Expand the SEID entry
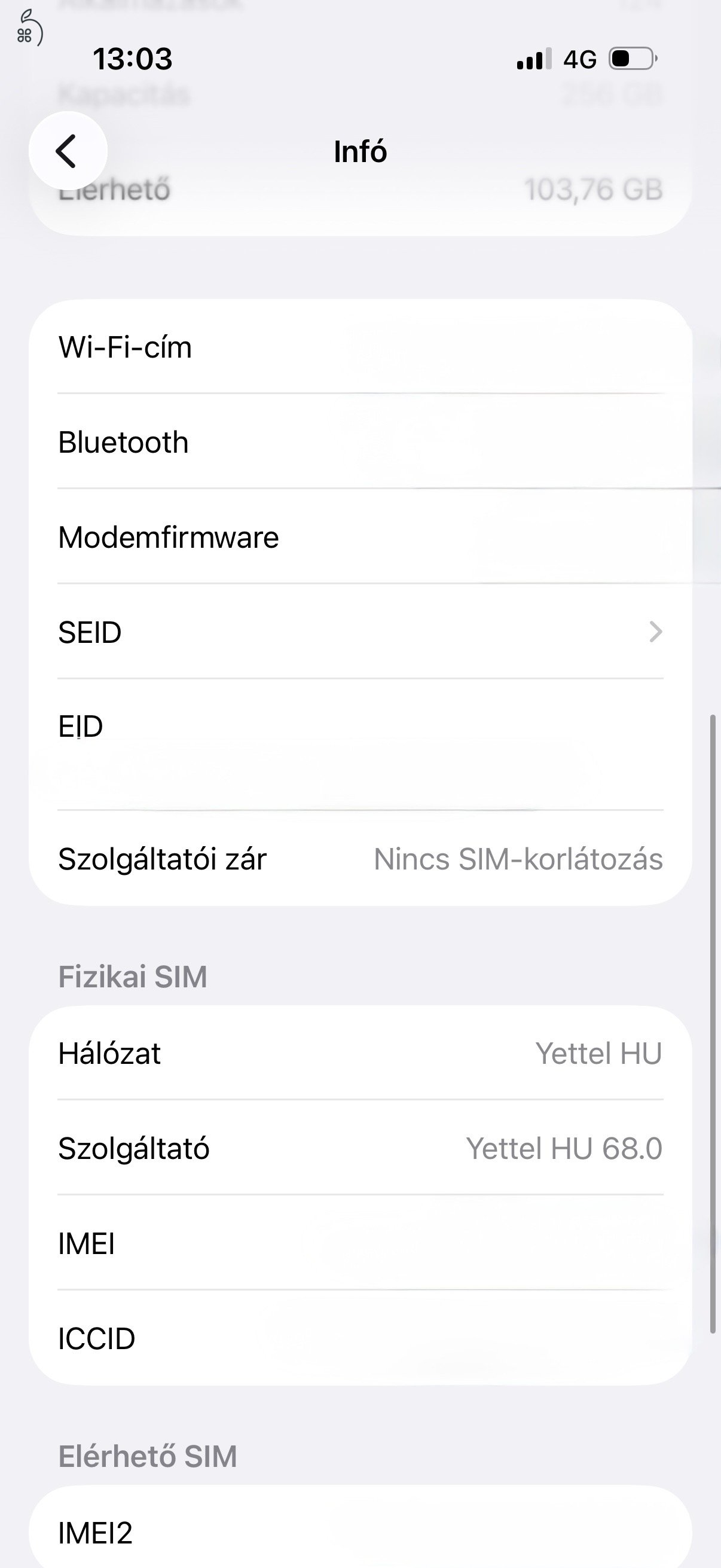Viewport: 721px width, 1568px height. click(x=360, y=632)
